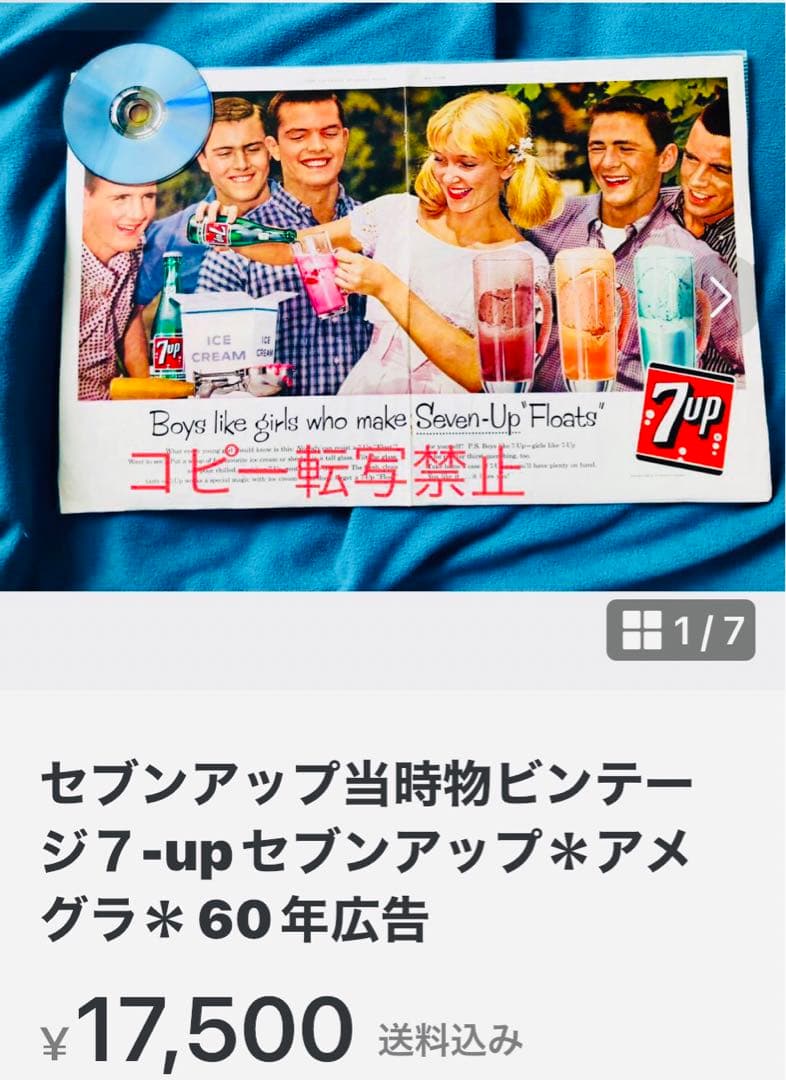This screenshot has width=786, height=1080.
Task: Open the 1/7 photo grid view
Action: [681, 630]
